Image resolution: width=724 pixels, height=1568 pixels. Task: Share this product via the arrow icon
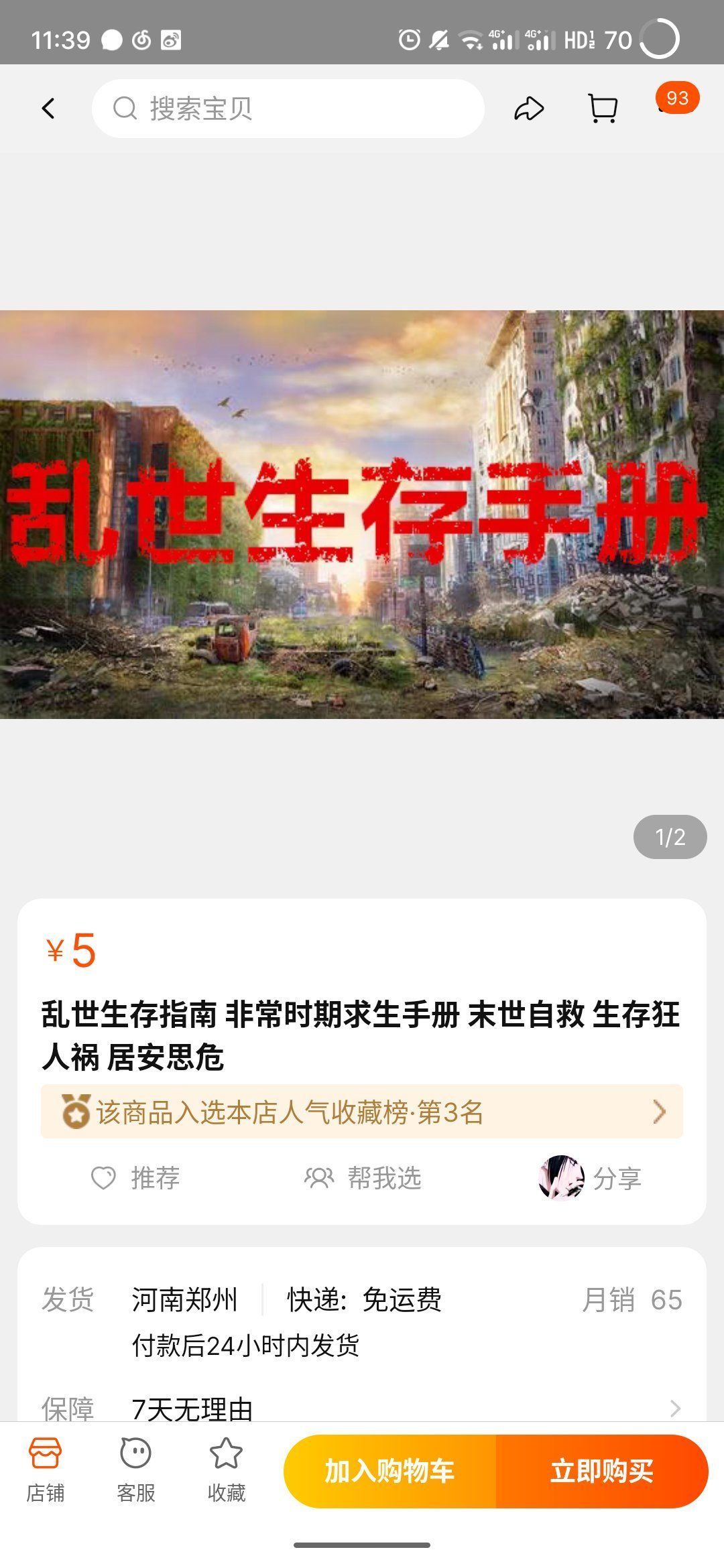529,109
